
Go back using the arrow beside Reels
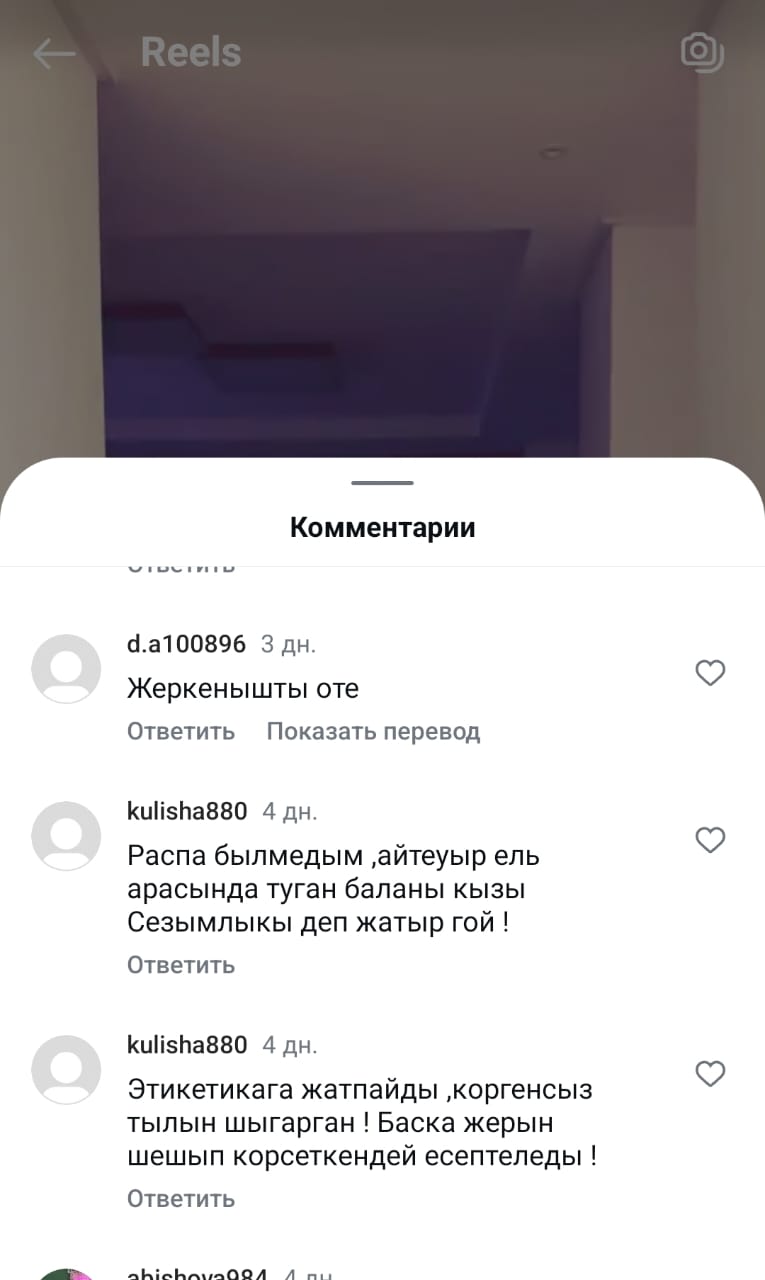[54, 53]
